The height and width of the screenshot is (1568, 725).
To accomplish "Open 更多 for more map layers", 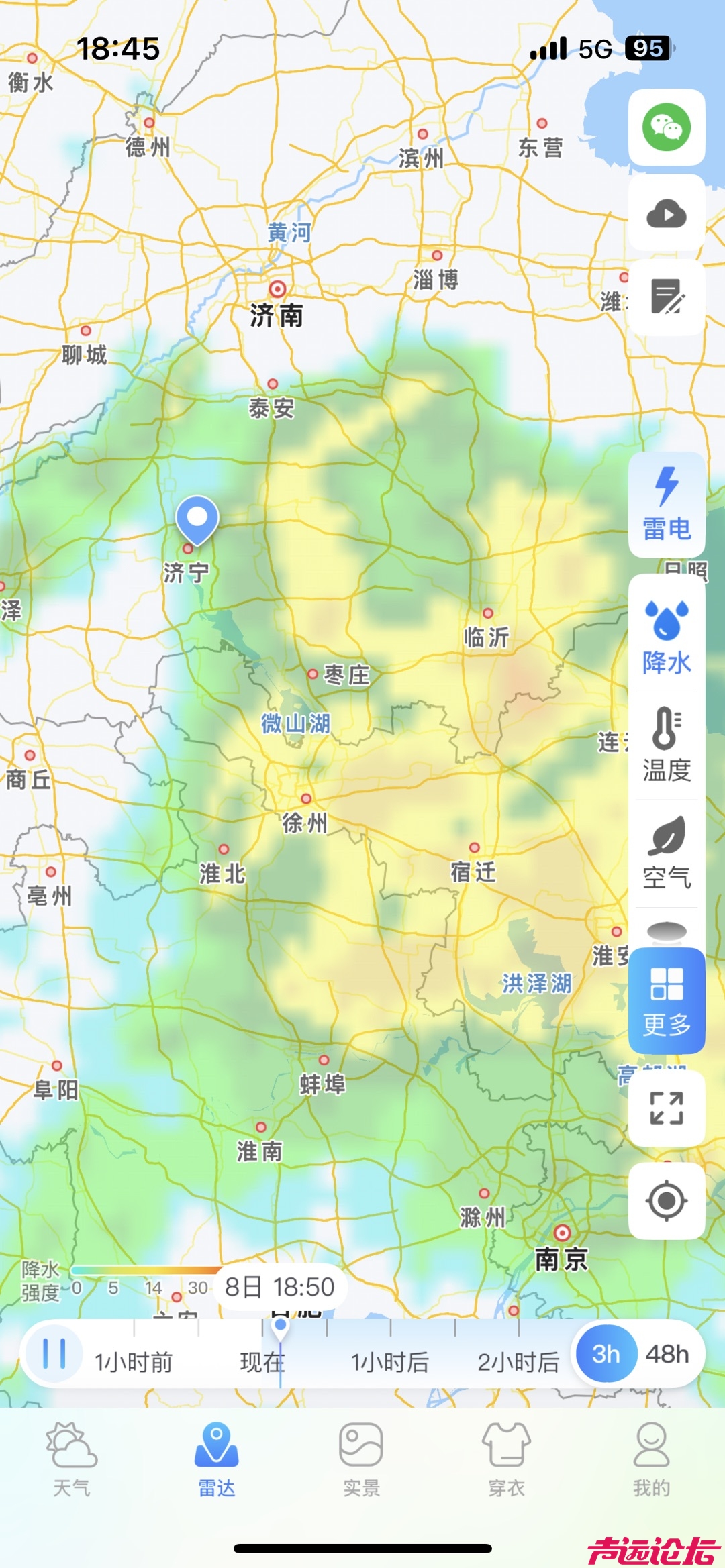I will [666, 1001].
